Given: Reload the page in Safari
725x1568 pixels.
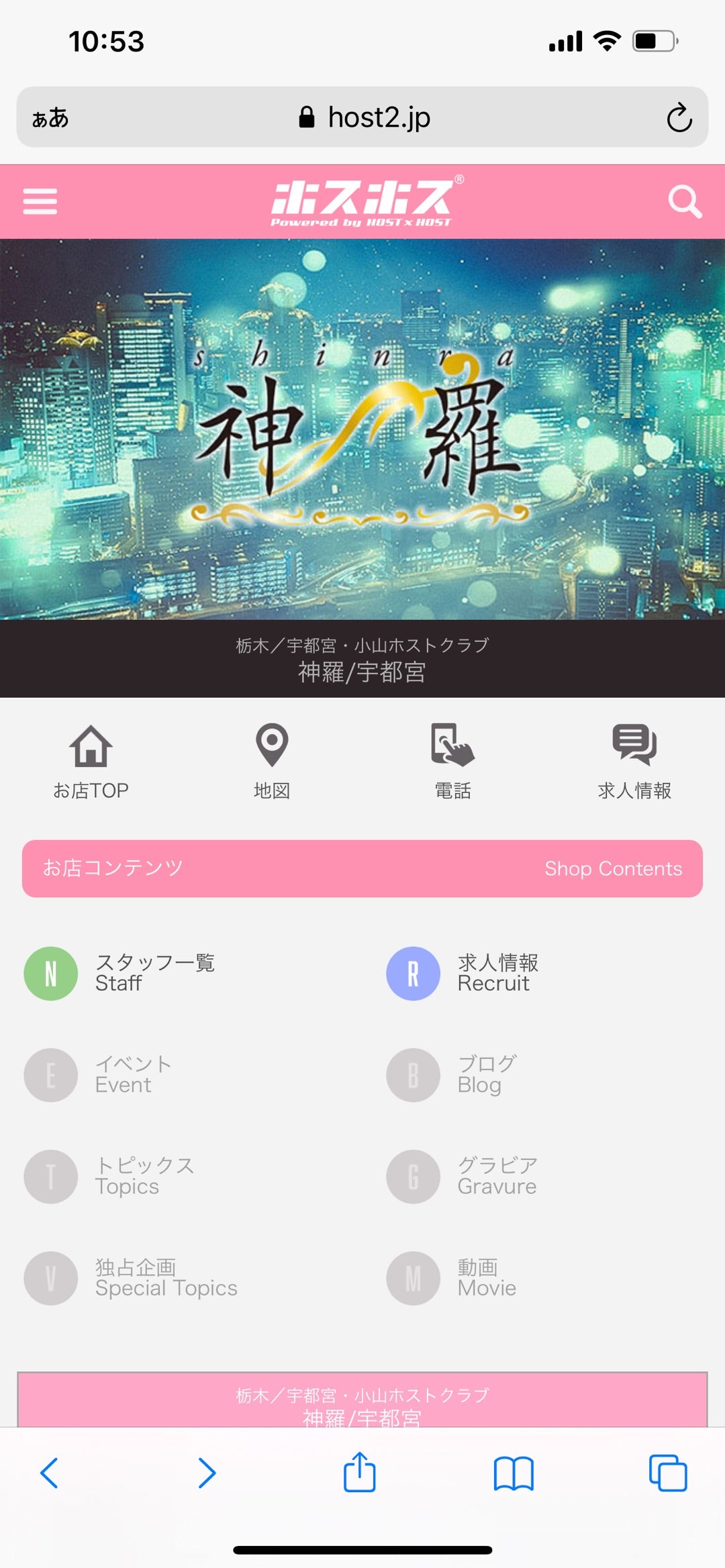Looking at the screenshot, I should (679, 118).
